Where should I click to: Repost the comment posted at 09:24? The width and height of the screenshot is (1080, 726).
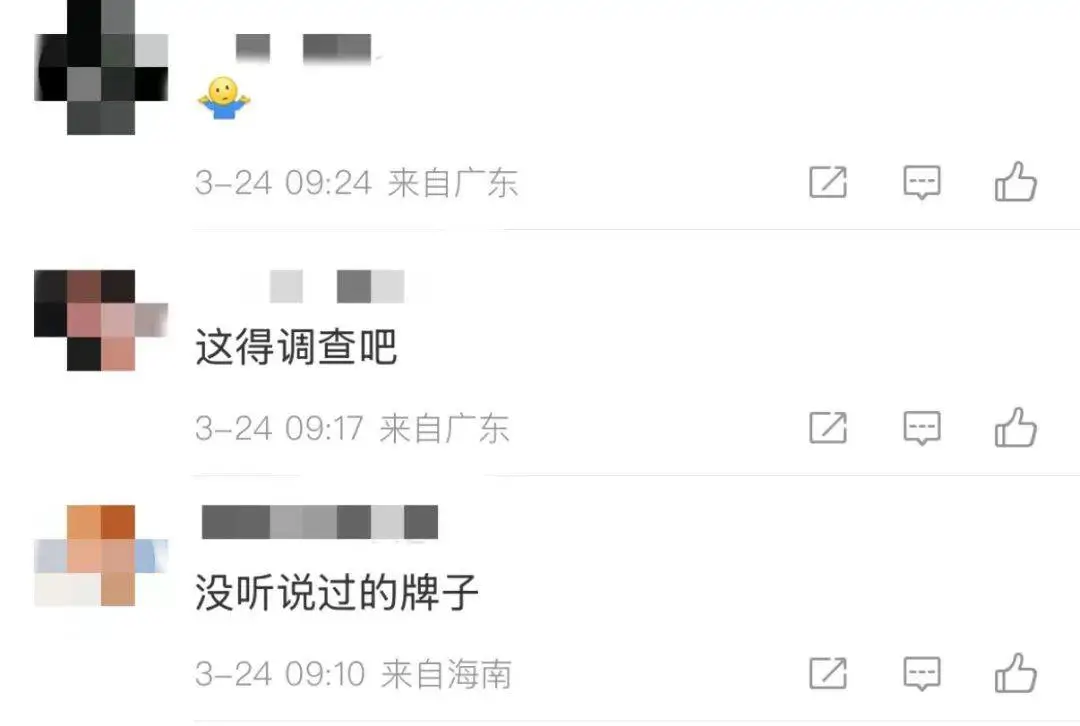pyautogui.click(x=828, y=183)
